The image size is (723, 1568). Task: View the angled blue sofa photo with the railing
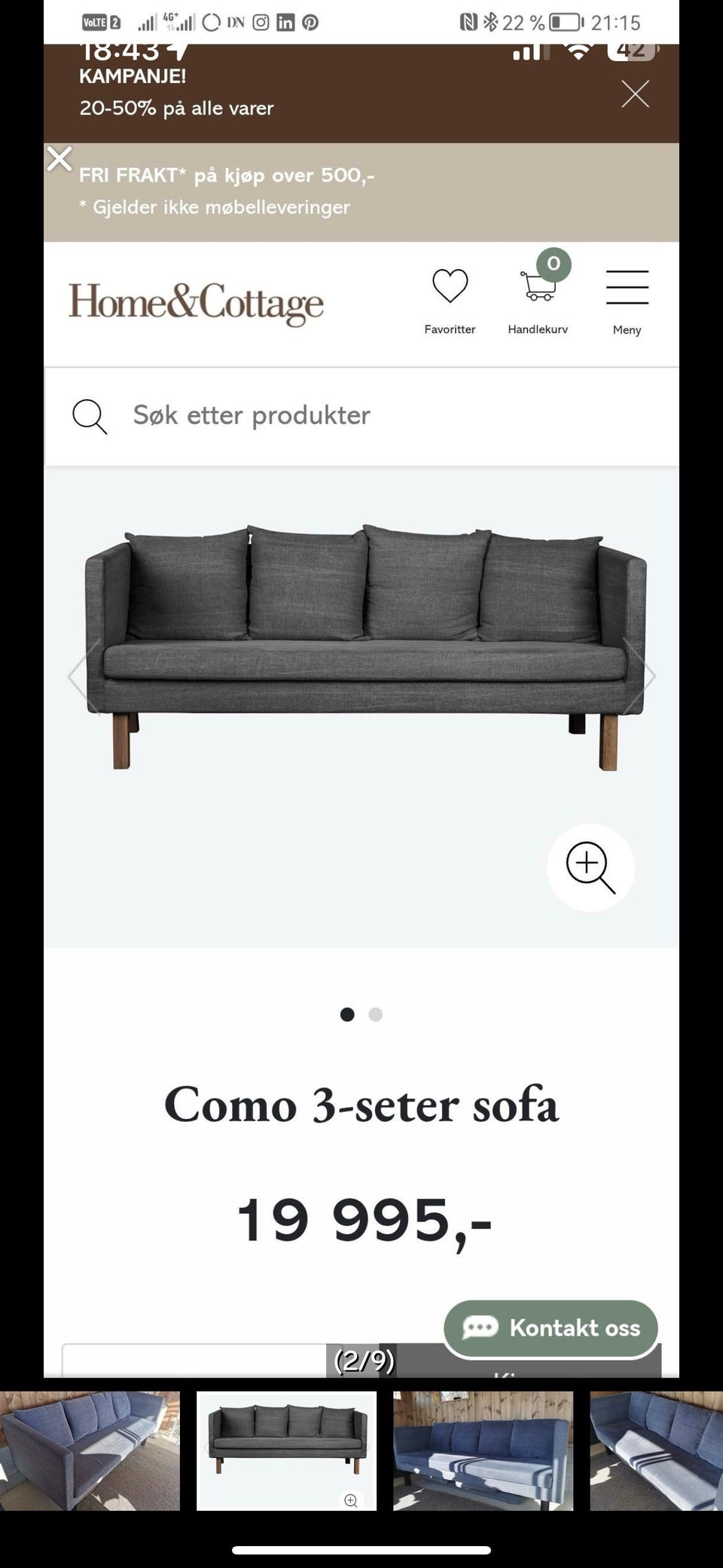click(x=90, y=1450)
